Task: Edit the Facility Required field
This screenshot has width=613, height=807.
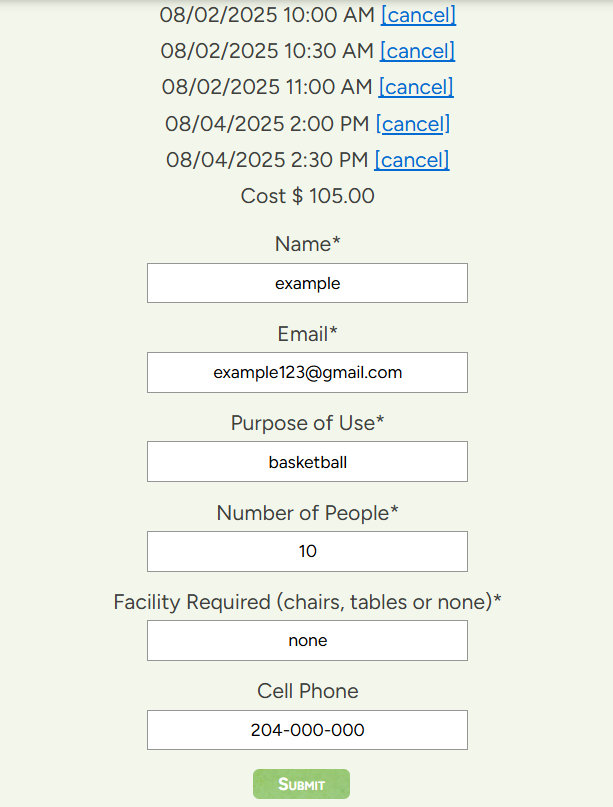Action: [x=307, y=640]
